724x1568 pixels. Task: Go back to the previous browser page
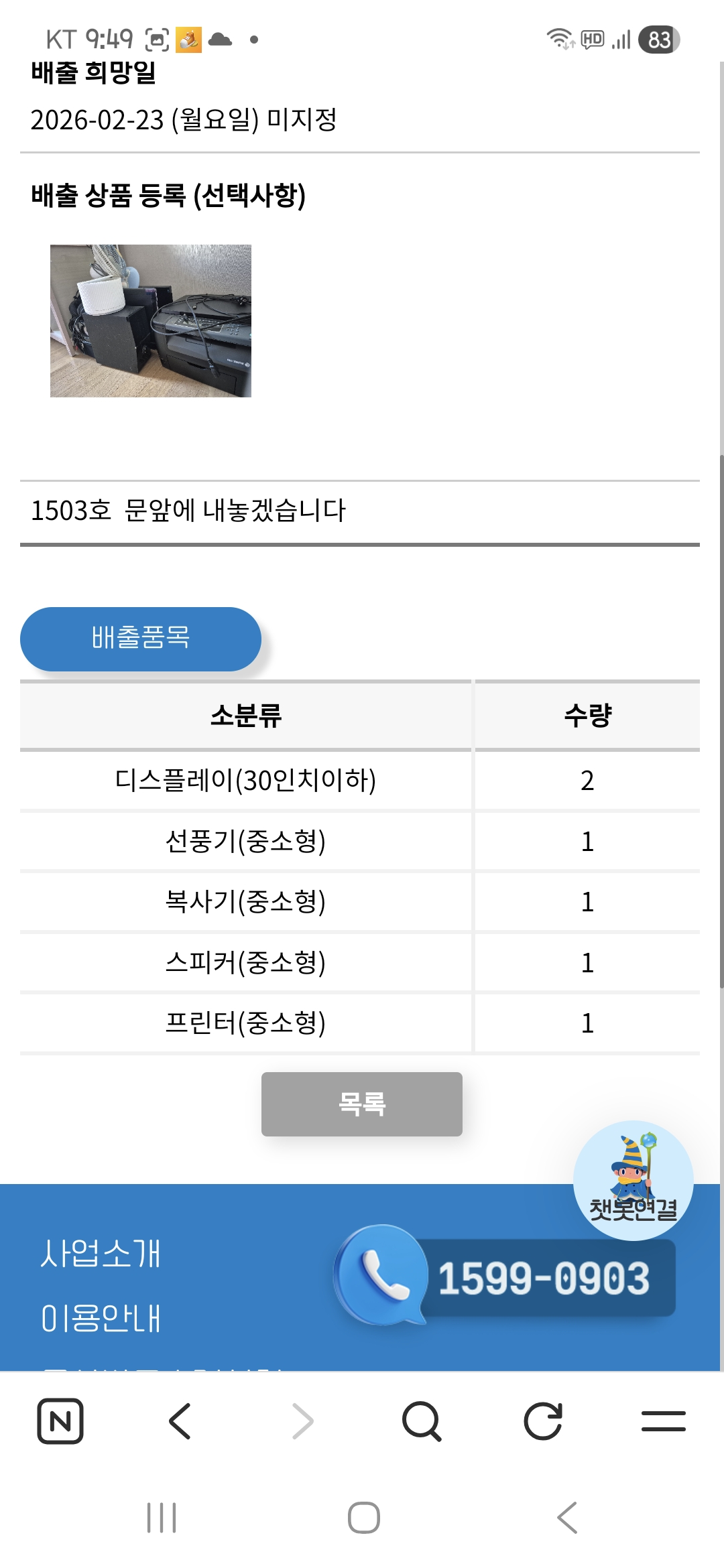click(x=180, y=1421)
